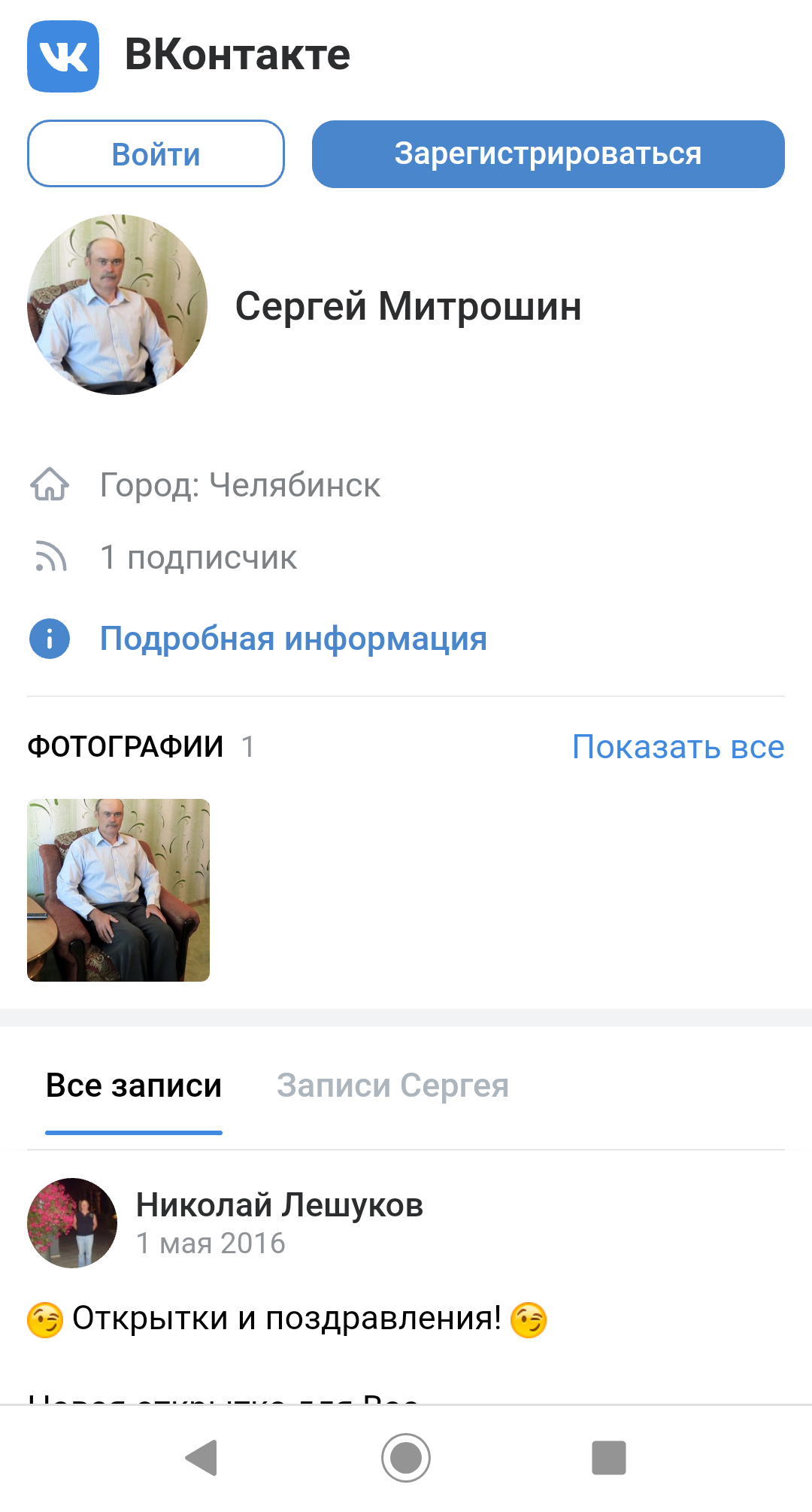Open Подробная информация details link
Screen dimensions: 812x1512
(293, 639)
